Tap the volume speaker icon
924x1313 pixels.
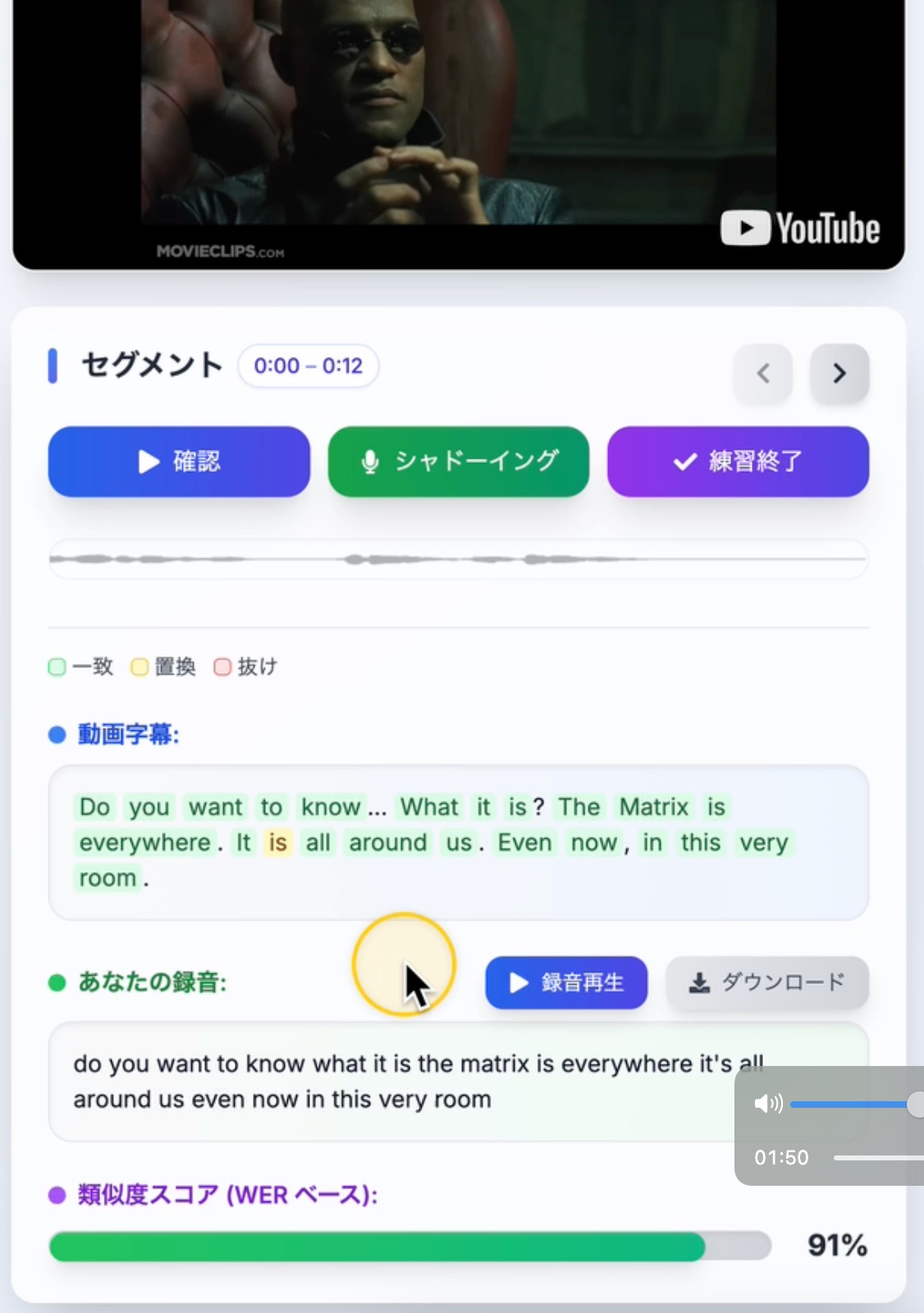[x=768, y=1104]
